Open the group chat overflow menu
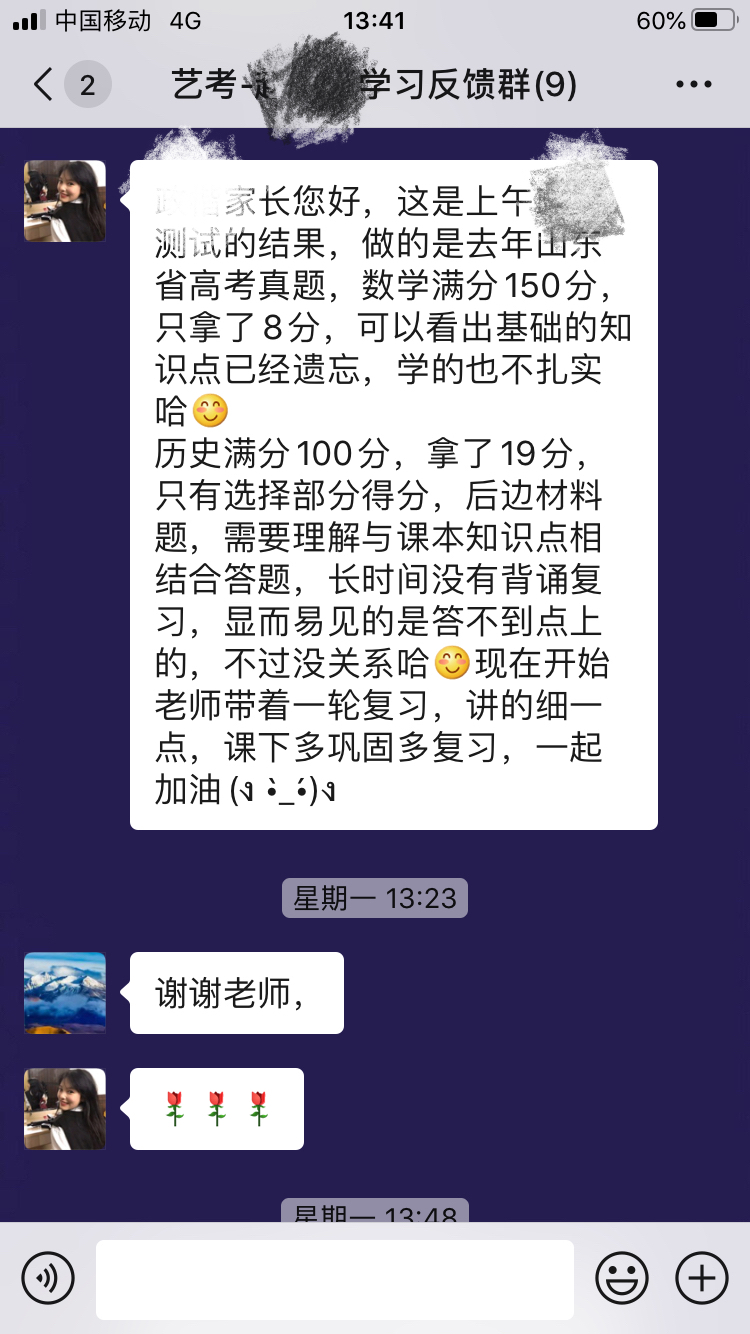This screenshot has height=1334, width=750. tap(693, 85)
